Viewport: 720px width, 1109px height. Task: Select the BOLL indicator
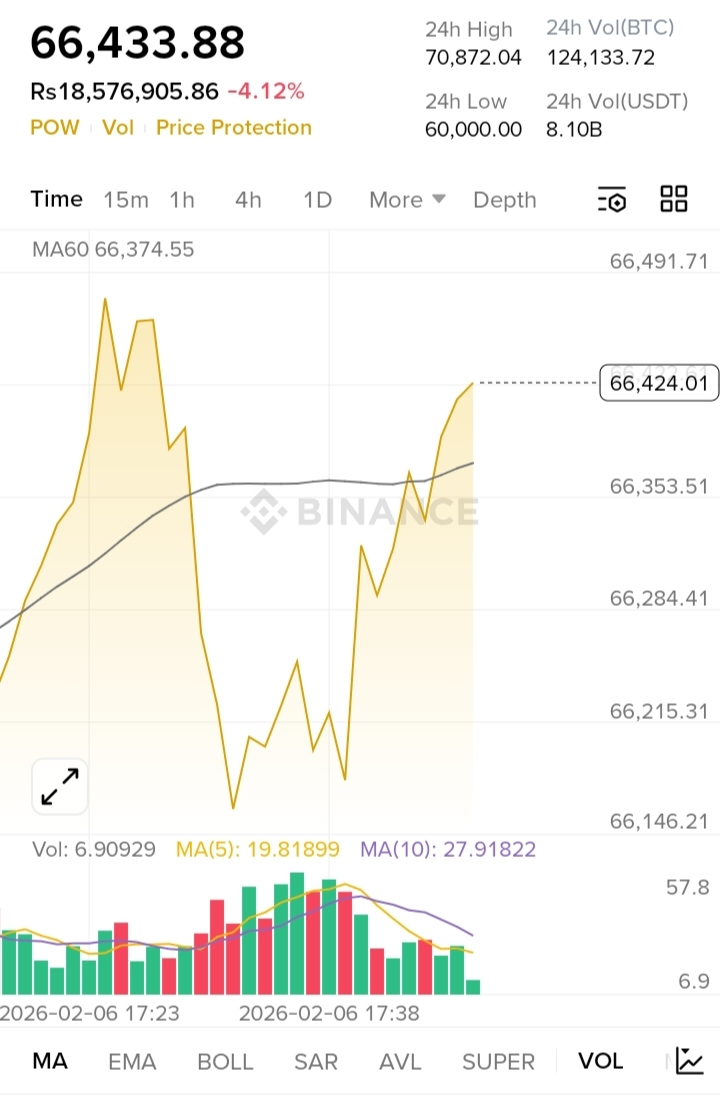[225, 1062]
